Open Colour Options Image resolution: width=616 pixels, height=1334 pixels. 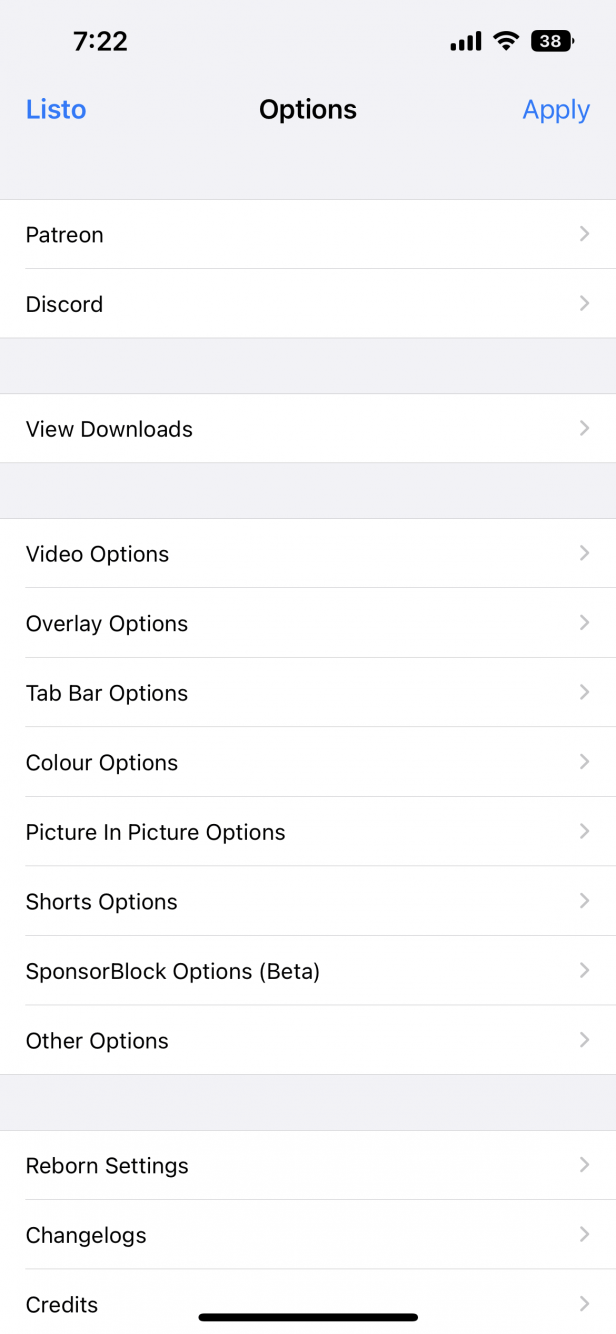tap(308, 762)
